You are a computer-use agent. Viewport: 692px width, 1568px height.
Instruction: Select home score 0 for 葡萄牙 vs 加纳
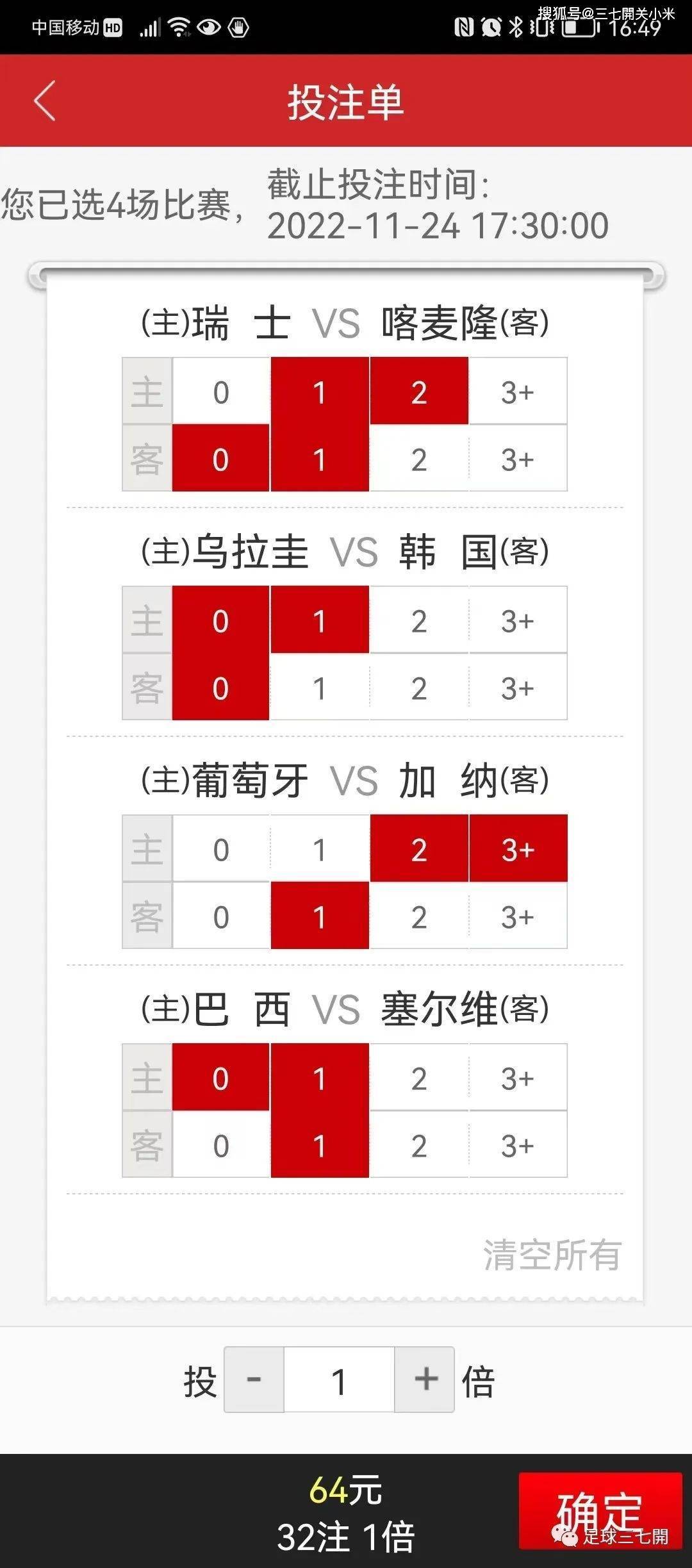[221, 850]
